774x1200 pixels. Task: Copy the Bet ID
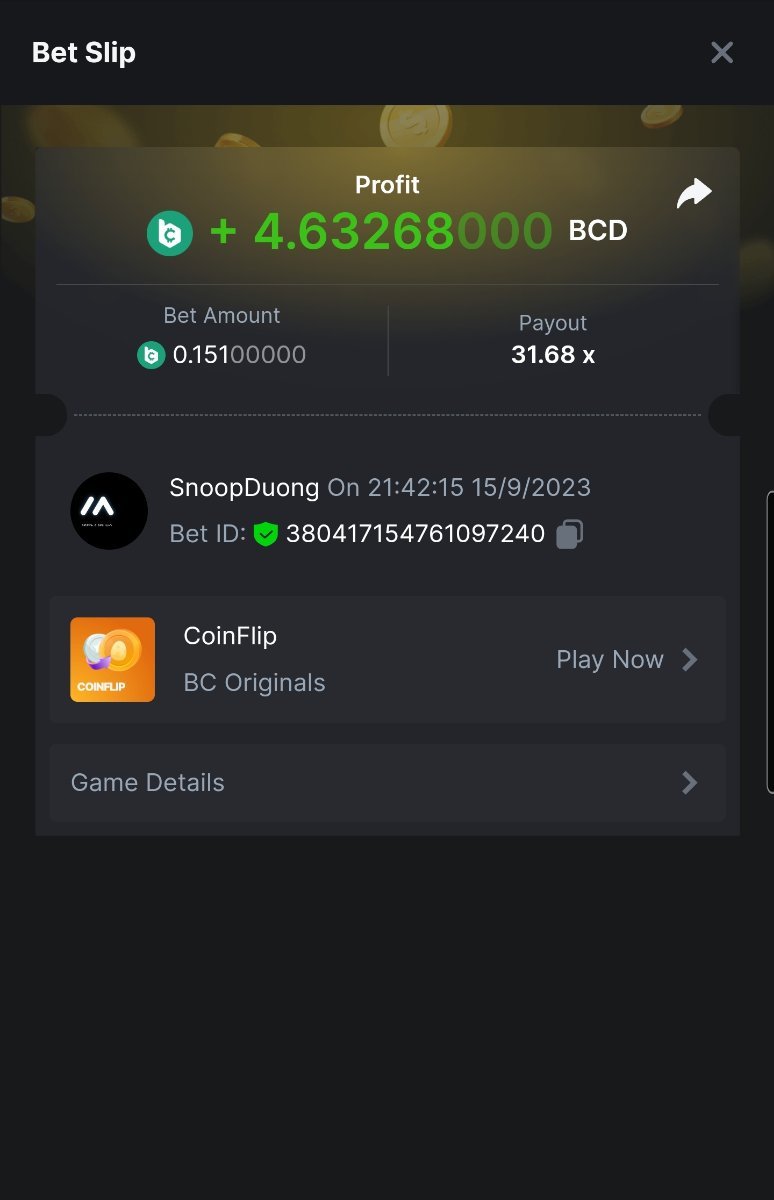[569, 534]
